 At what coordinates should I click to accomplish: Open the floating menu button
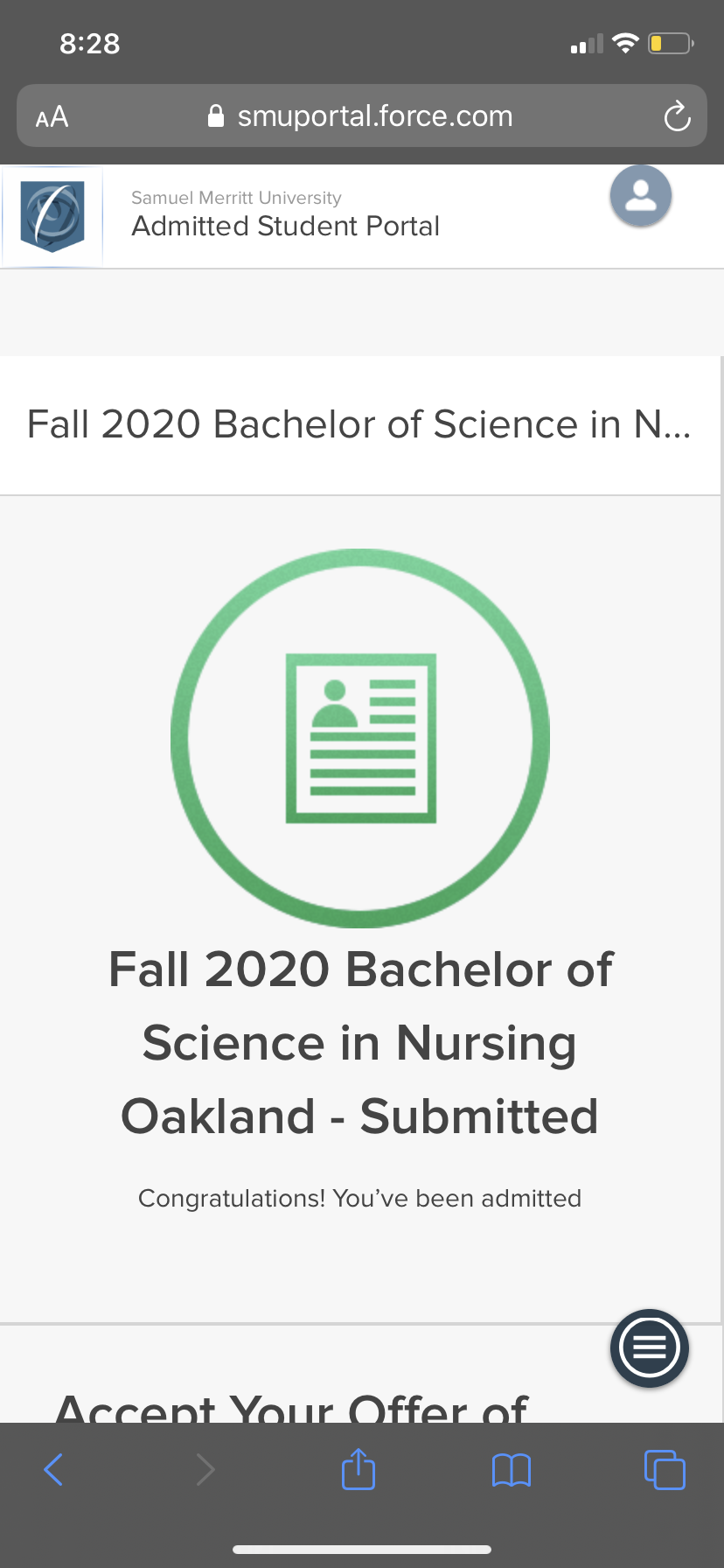[649, 1348]
